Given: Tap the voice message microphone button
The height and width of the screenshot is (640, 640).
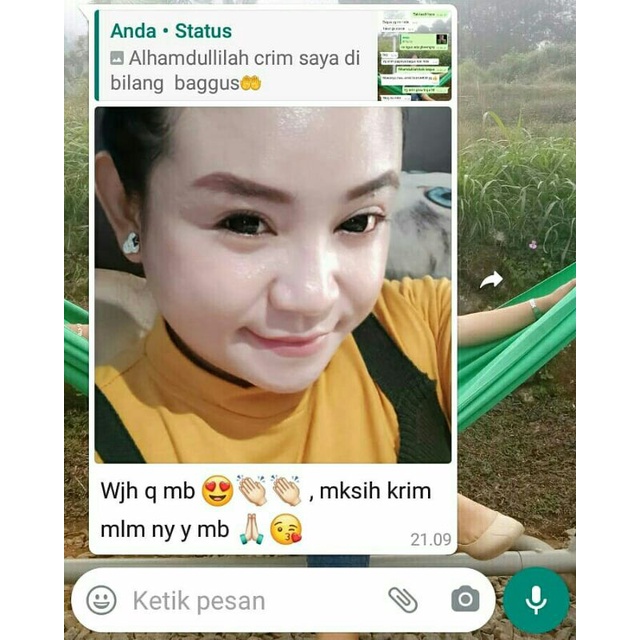Looking at the screenshot, I should point(536,600).
